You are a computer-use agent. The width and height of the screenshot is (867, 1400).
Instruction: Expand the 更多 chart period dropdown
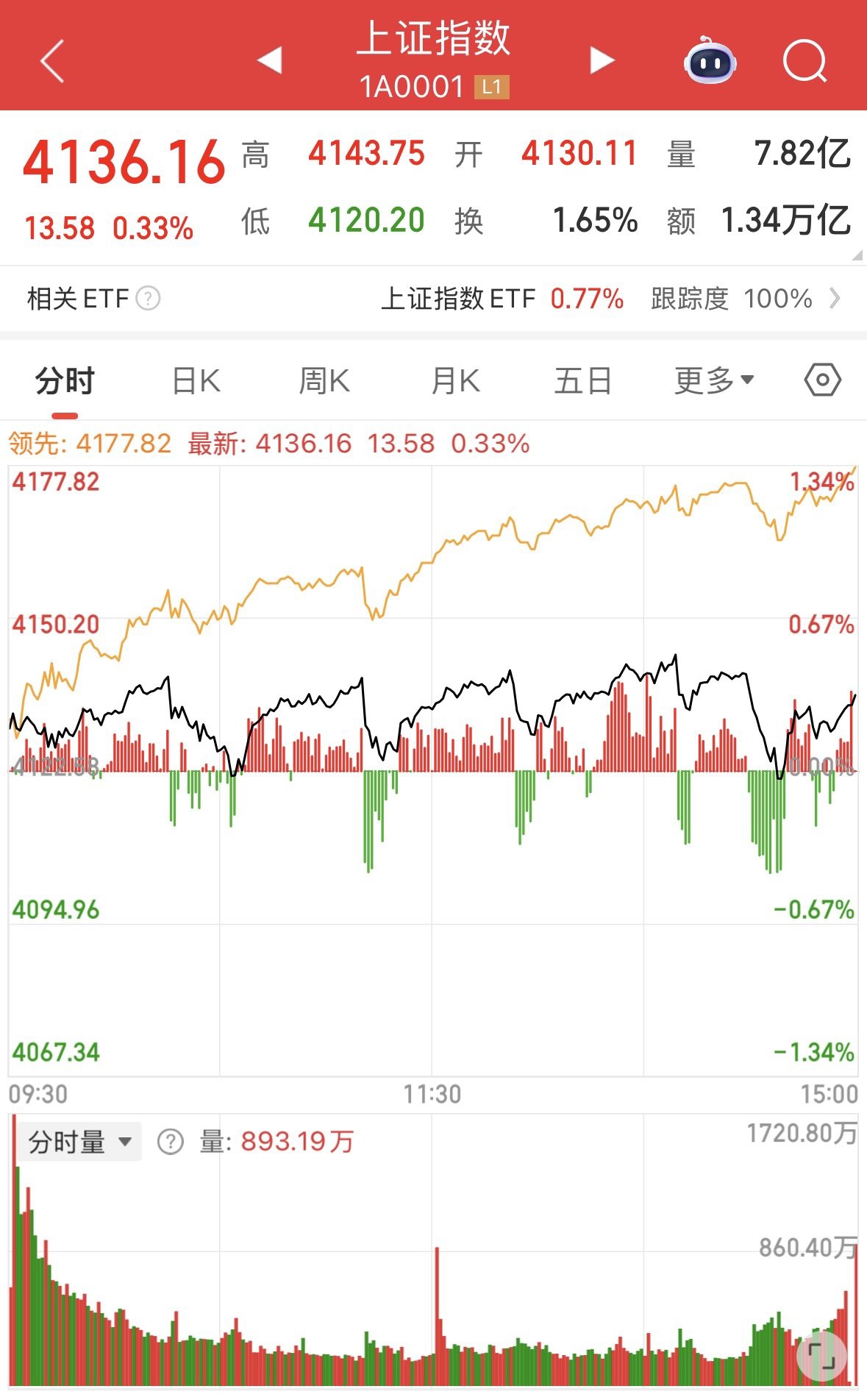[714, 381]
